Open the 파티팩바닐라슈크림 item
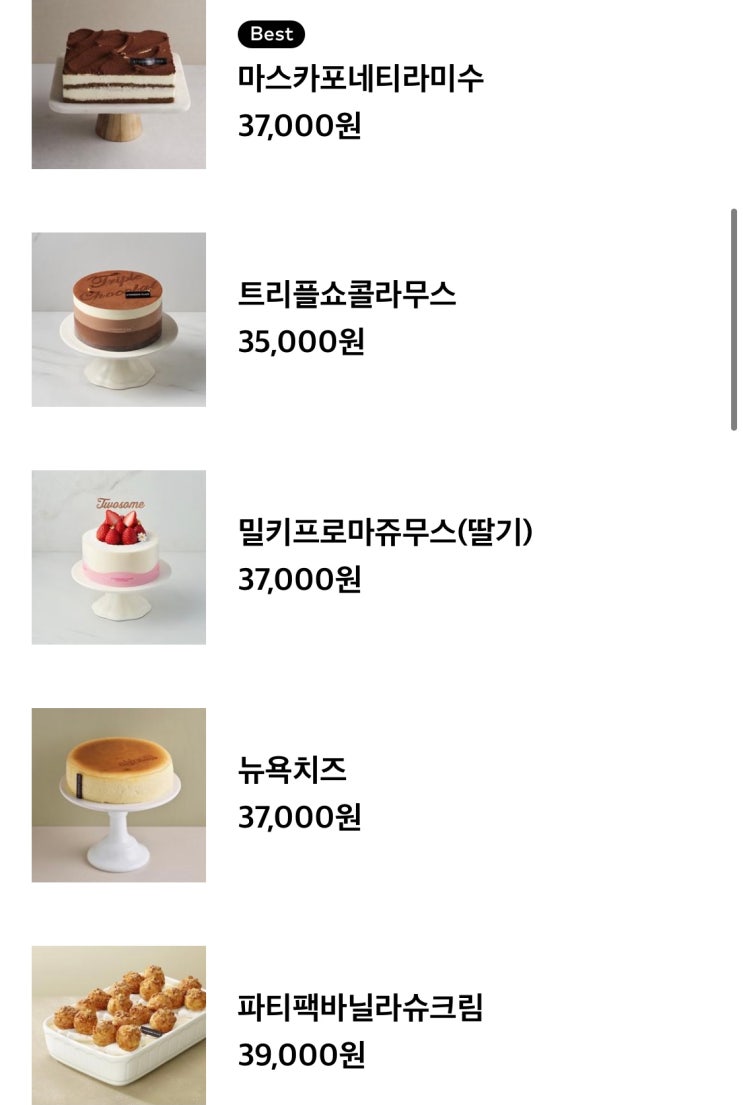743x1105 pixels. pos(360,1007)
